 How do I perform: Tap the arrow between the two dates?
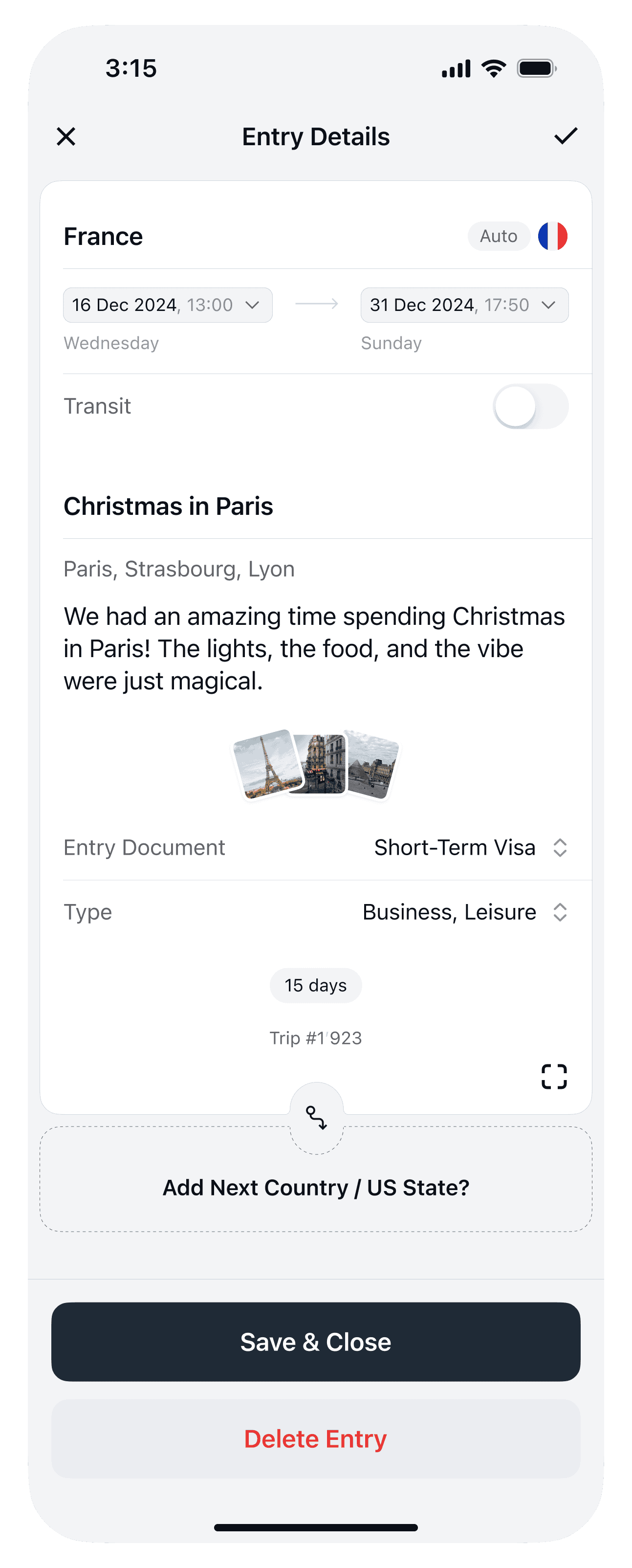pos(316,305)
